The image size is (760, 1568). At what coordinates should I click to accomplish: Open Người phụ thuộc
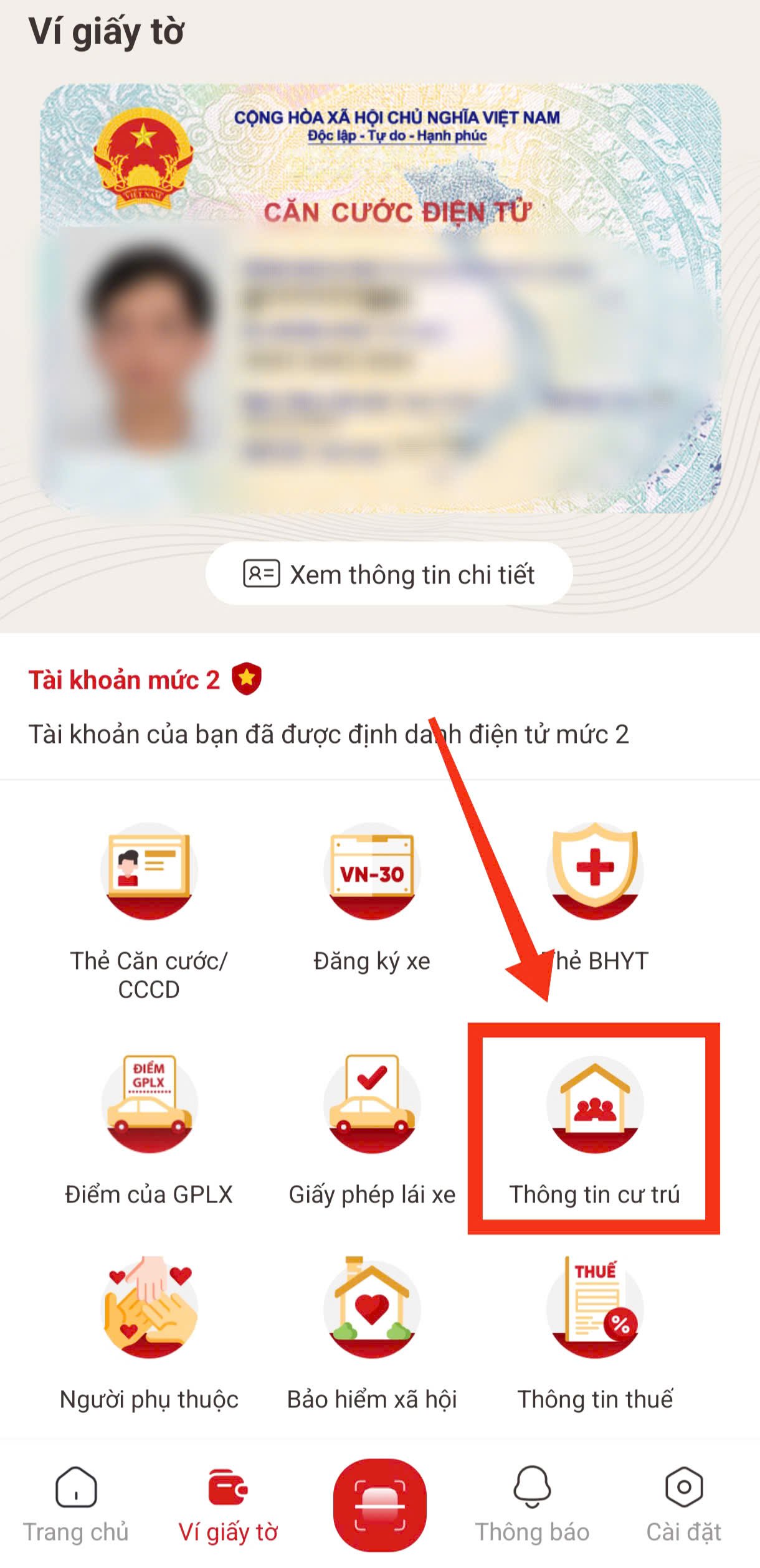pos(149,1309)
